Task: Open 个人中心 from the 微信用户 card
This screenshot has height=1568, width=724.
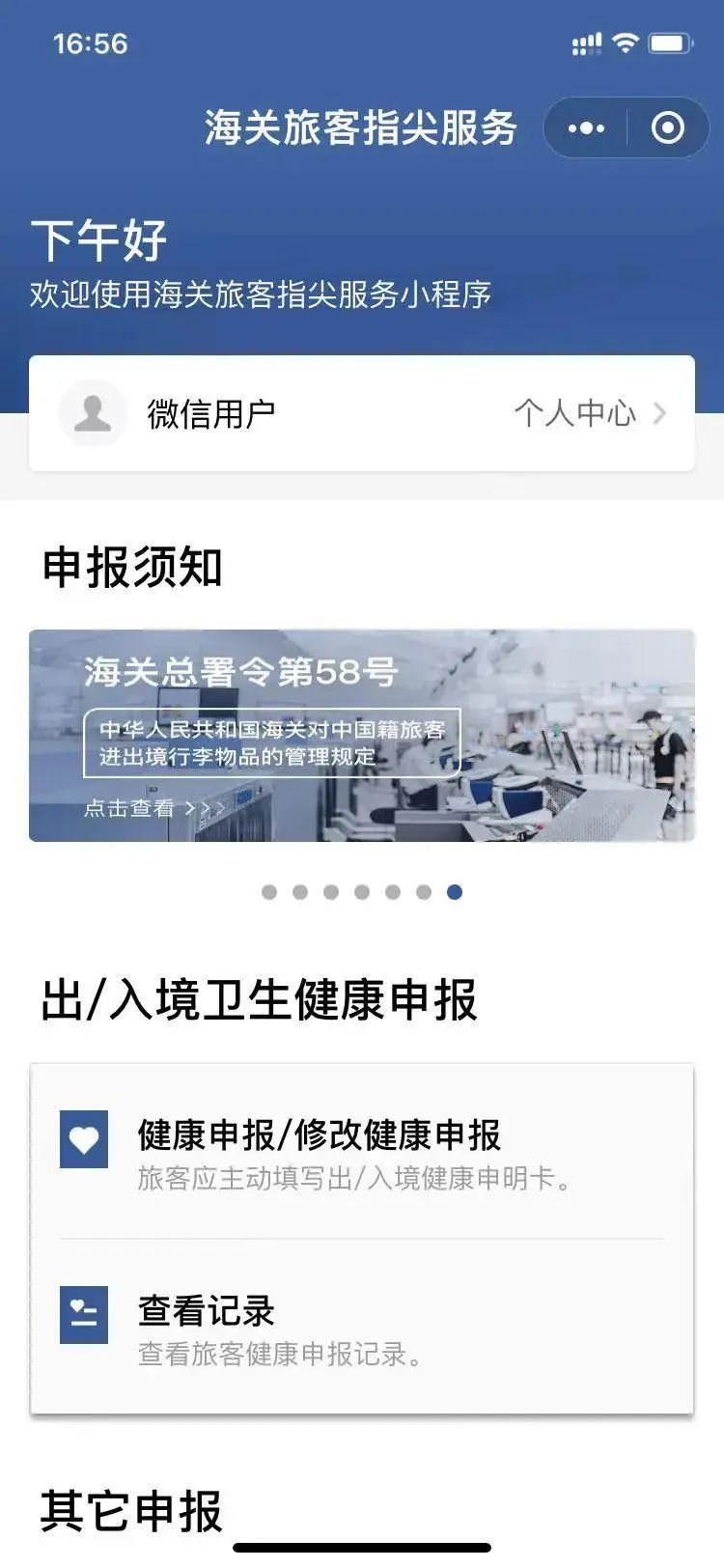Action: [589, 413]
